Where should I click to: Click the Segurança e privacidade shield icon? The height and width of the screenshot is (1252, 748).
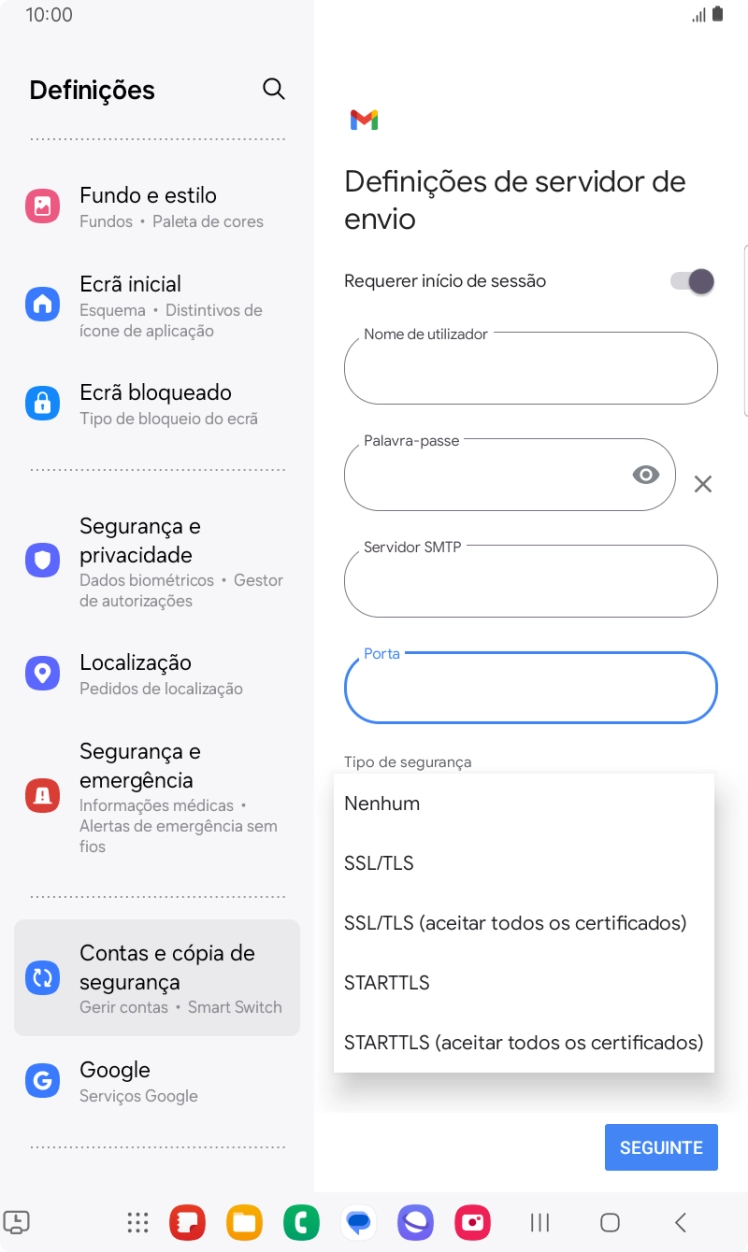[42, 560]
